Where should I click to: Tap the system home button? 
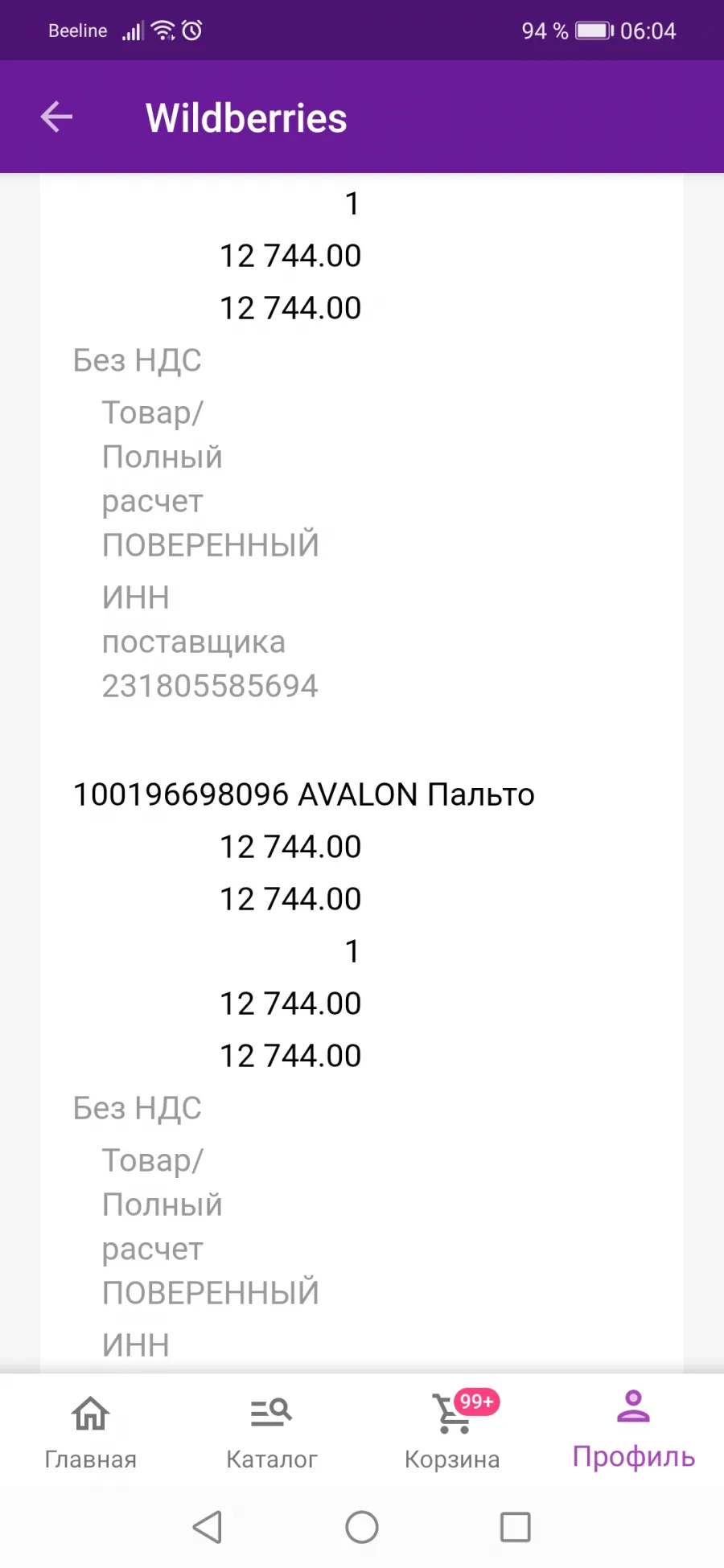(x=362, y=1527)
